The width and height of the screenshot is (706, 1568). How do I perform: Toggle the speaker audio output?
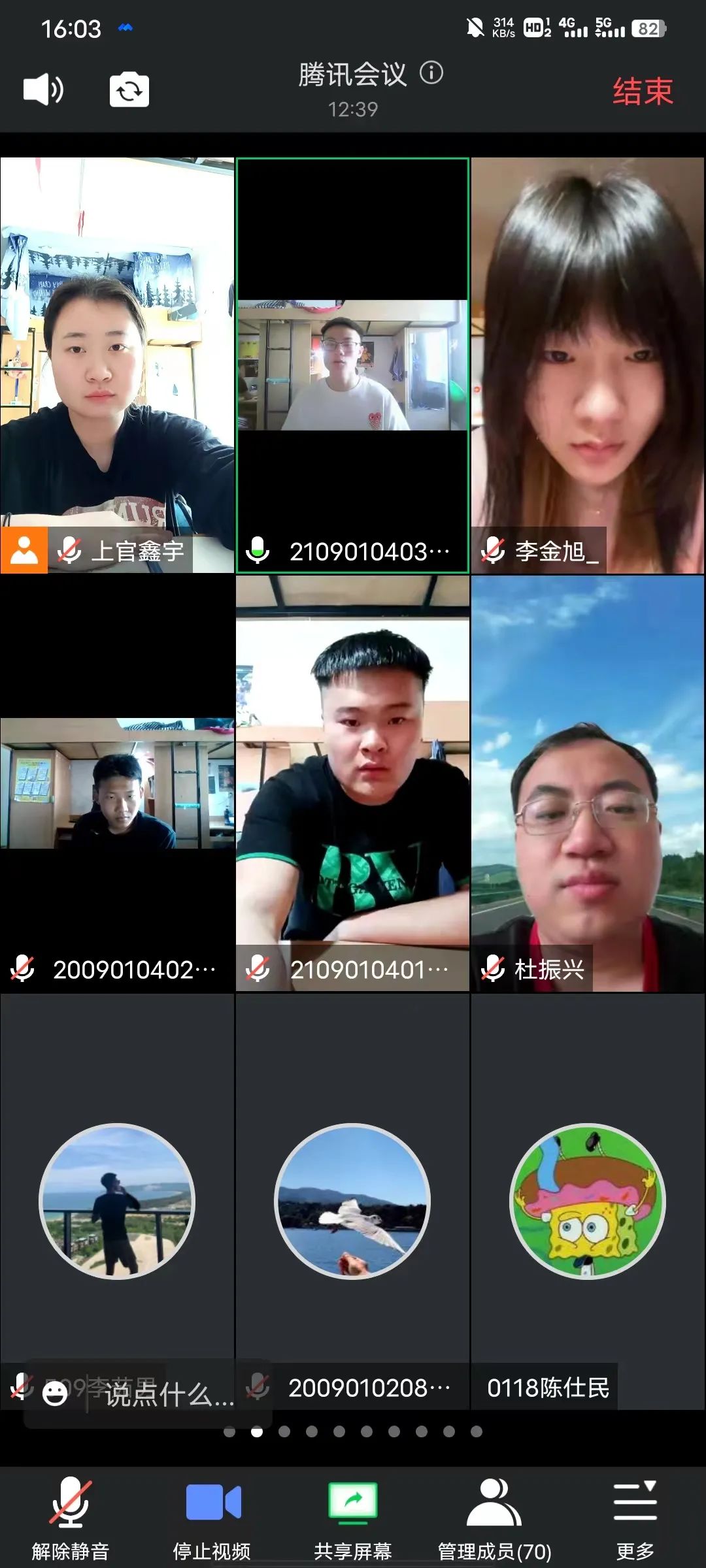click(x=43, y=90)
